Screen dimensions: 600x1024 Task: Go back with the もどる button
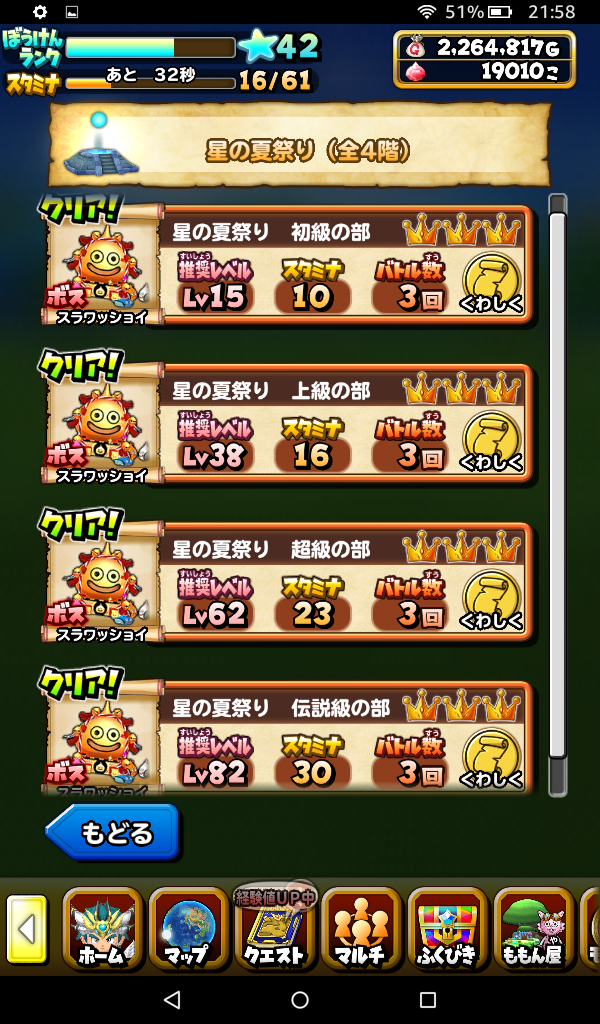coord(113,832)
